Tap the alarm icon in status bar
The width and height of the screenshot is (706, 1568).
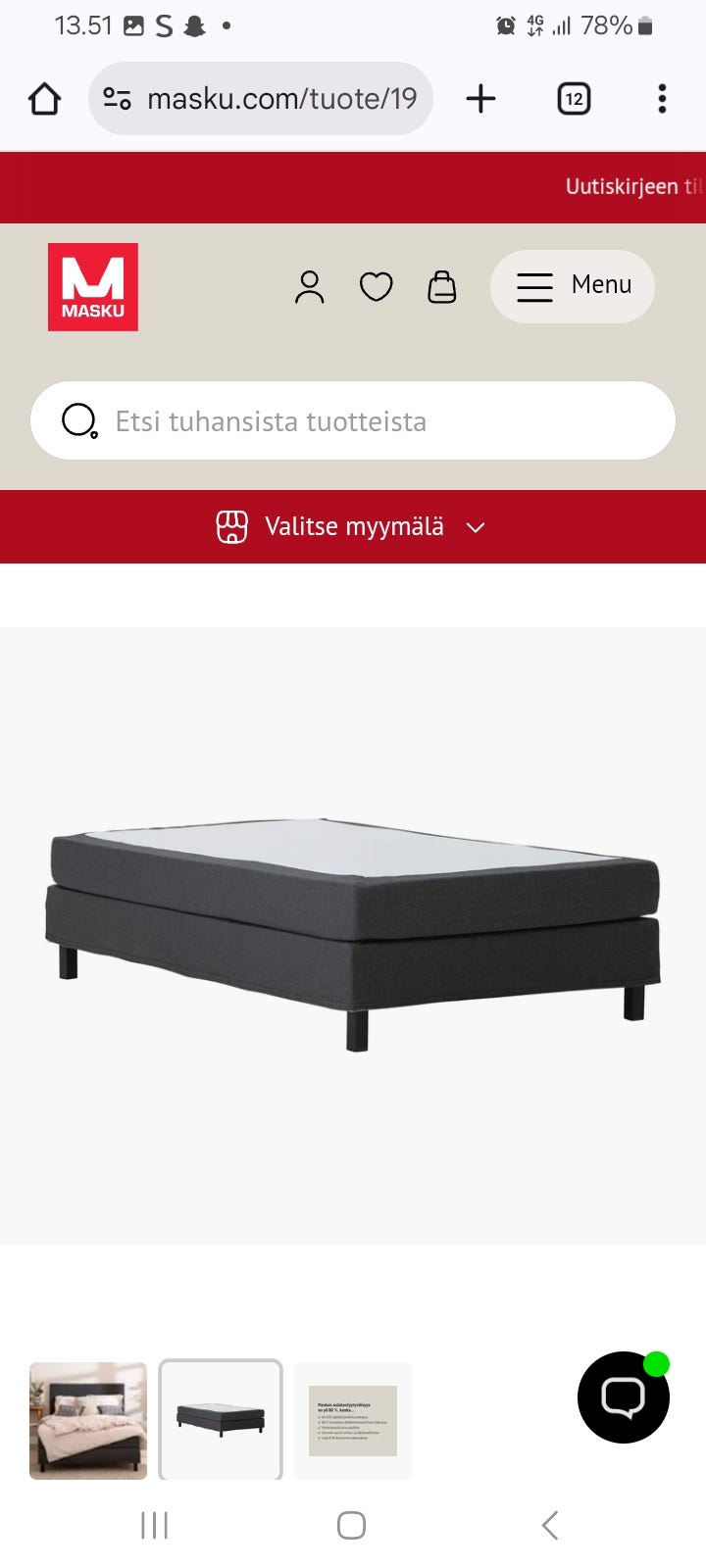(504, 25)
